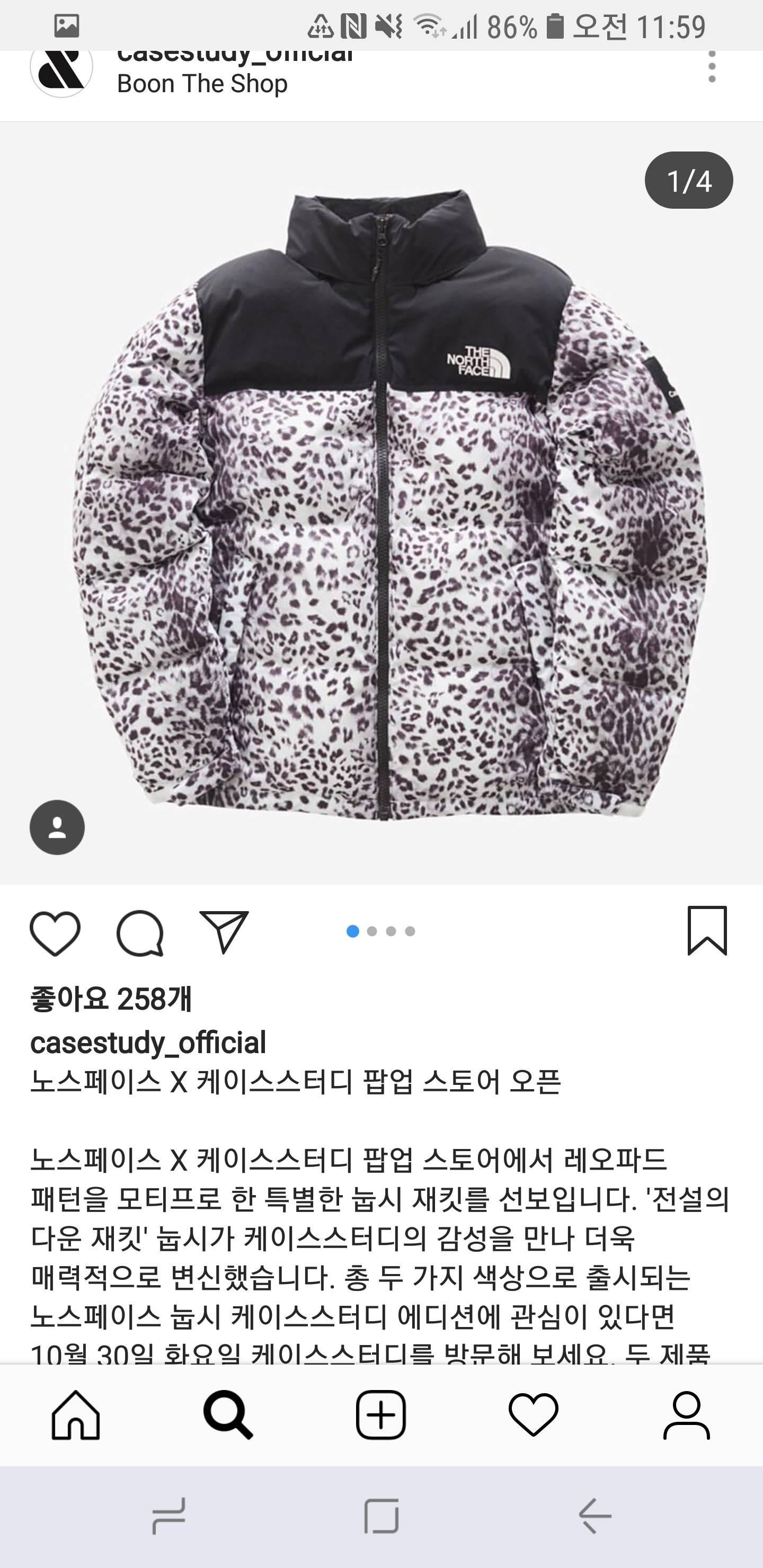Viewport: 763px width, 1568px height.
Task: Open the post's three-dot overflow menu
Action: click(711, 67)
